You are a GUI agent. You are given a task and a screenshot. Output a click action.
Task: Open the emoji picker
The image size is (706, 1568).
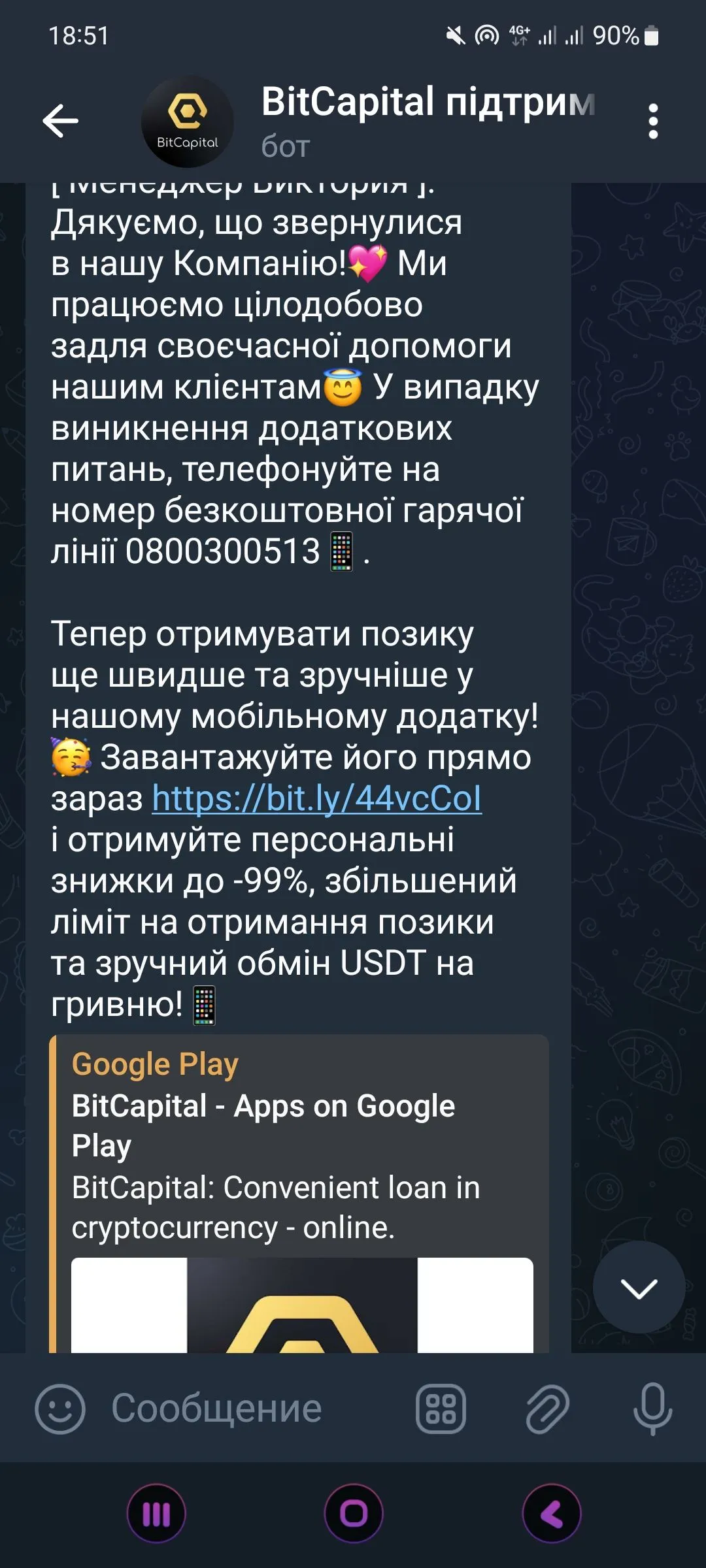(x=60, y=1409)
